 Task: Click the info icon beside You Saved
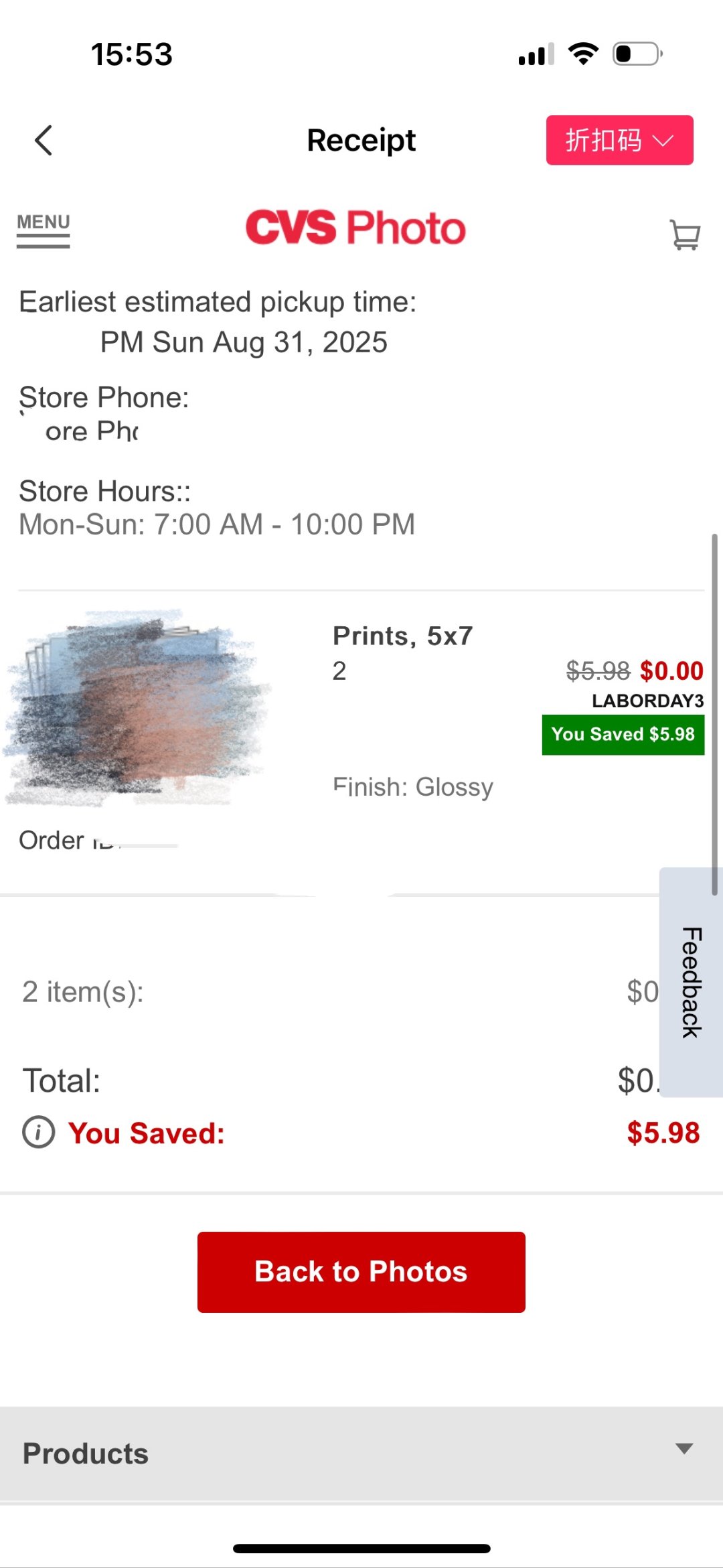(x=37, y=1132)
